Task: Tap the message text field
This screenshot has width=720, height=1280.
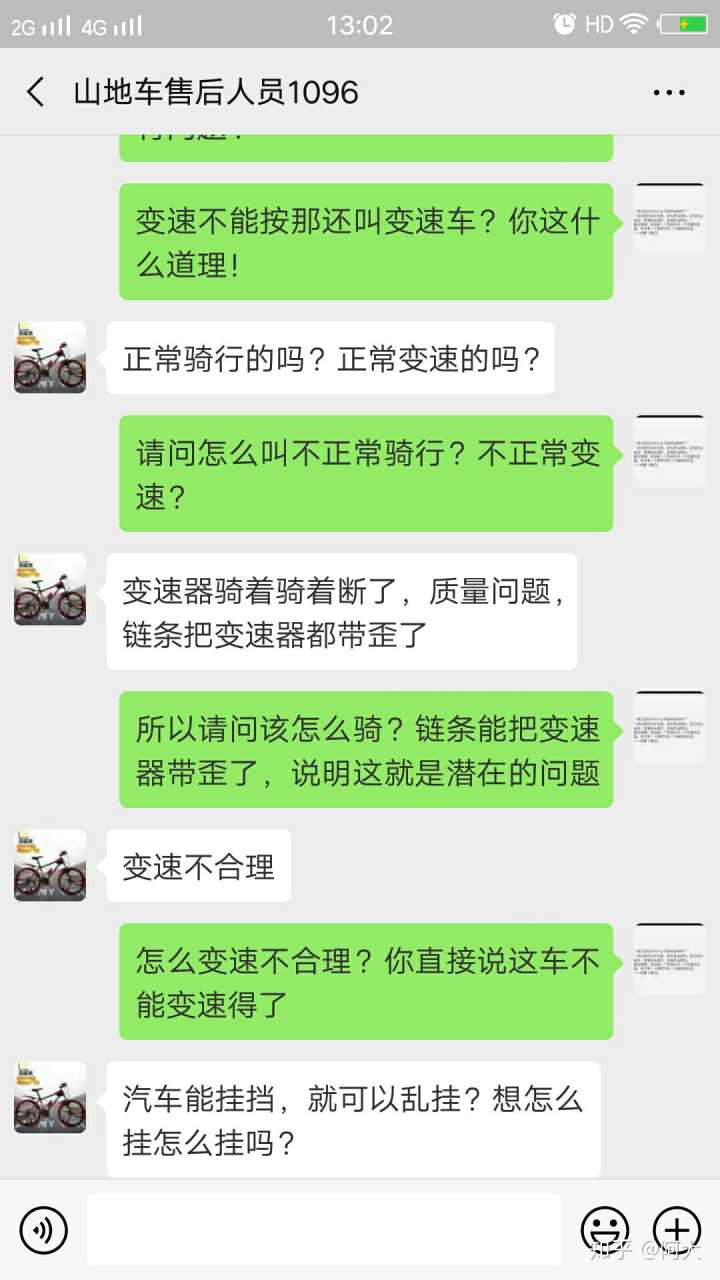Action: coord(324,1229)
